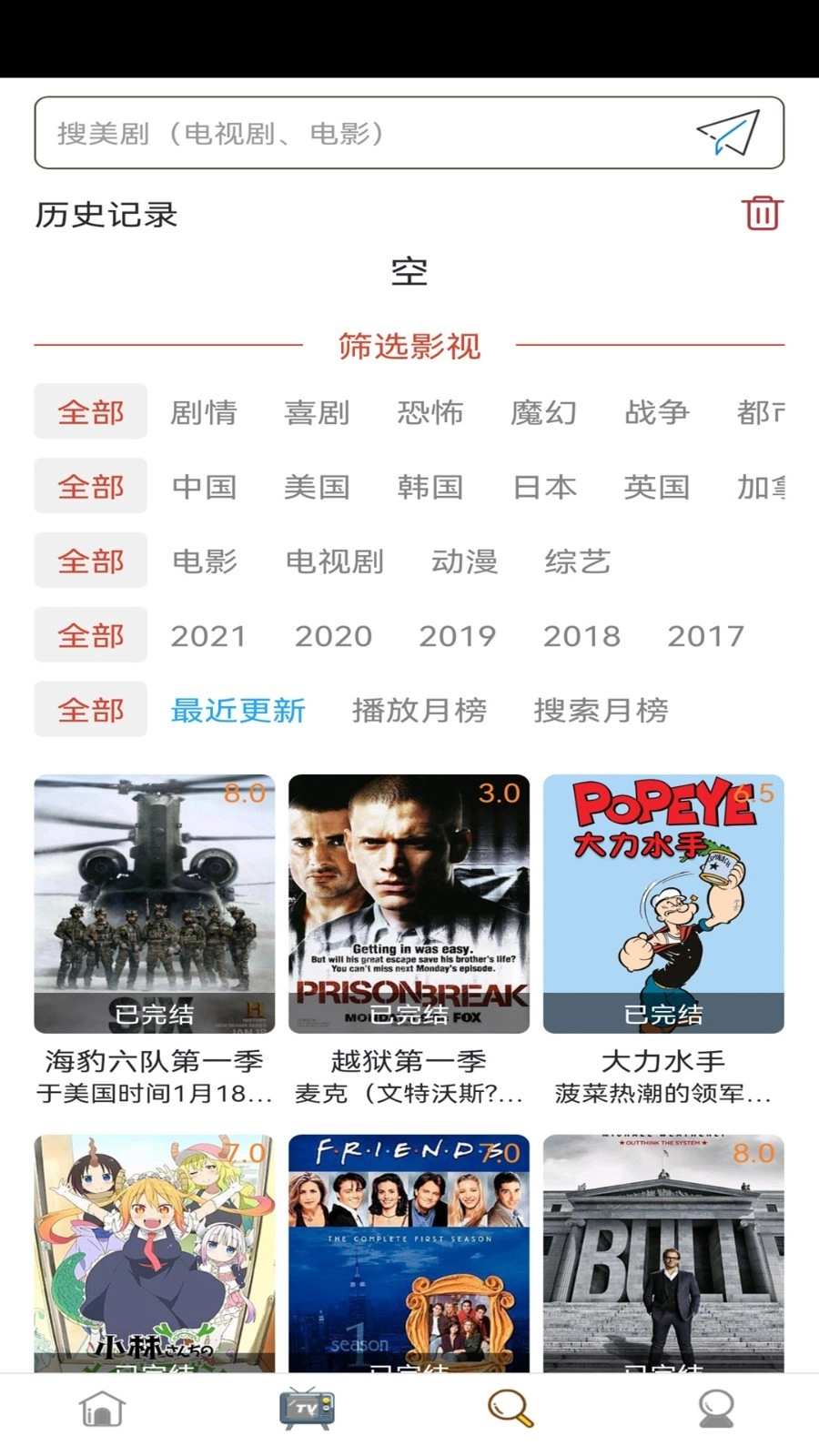
Task: Choose year 2019 filter
Action: click(x=458, y=636)
